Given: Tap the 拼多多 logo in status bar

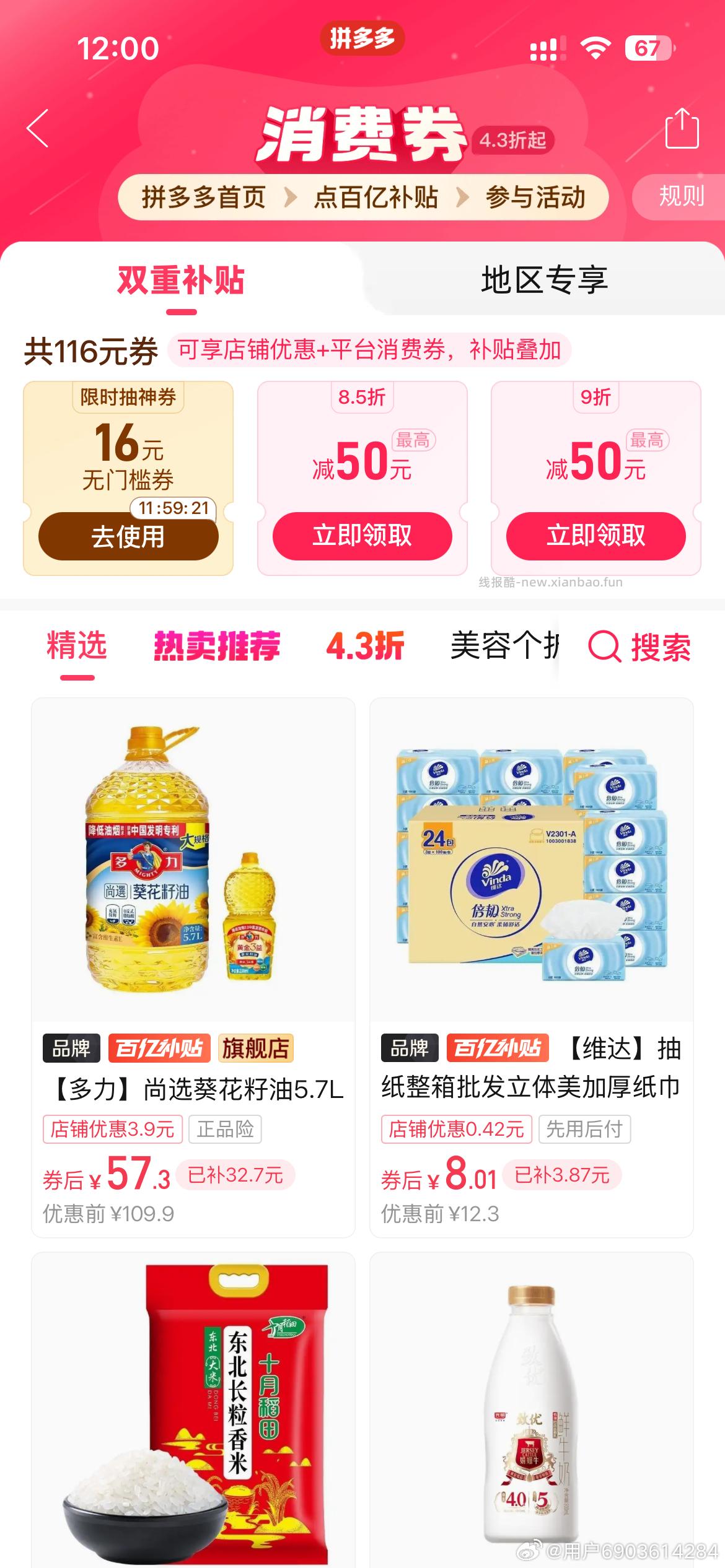Looking at the screenshot, I should click(362, 37).
